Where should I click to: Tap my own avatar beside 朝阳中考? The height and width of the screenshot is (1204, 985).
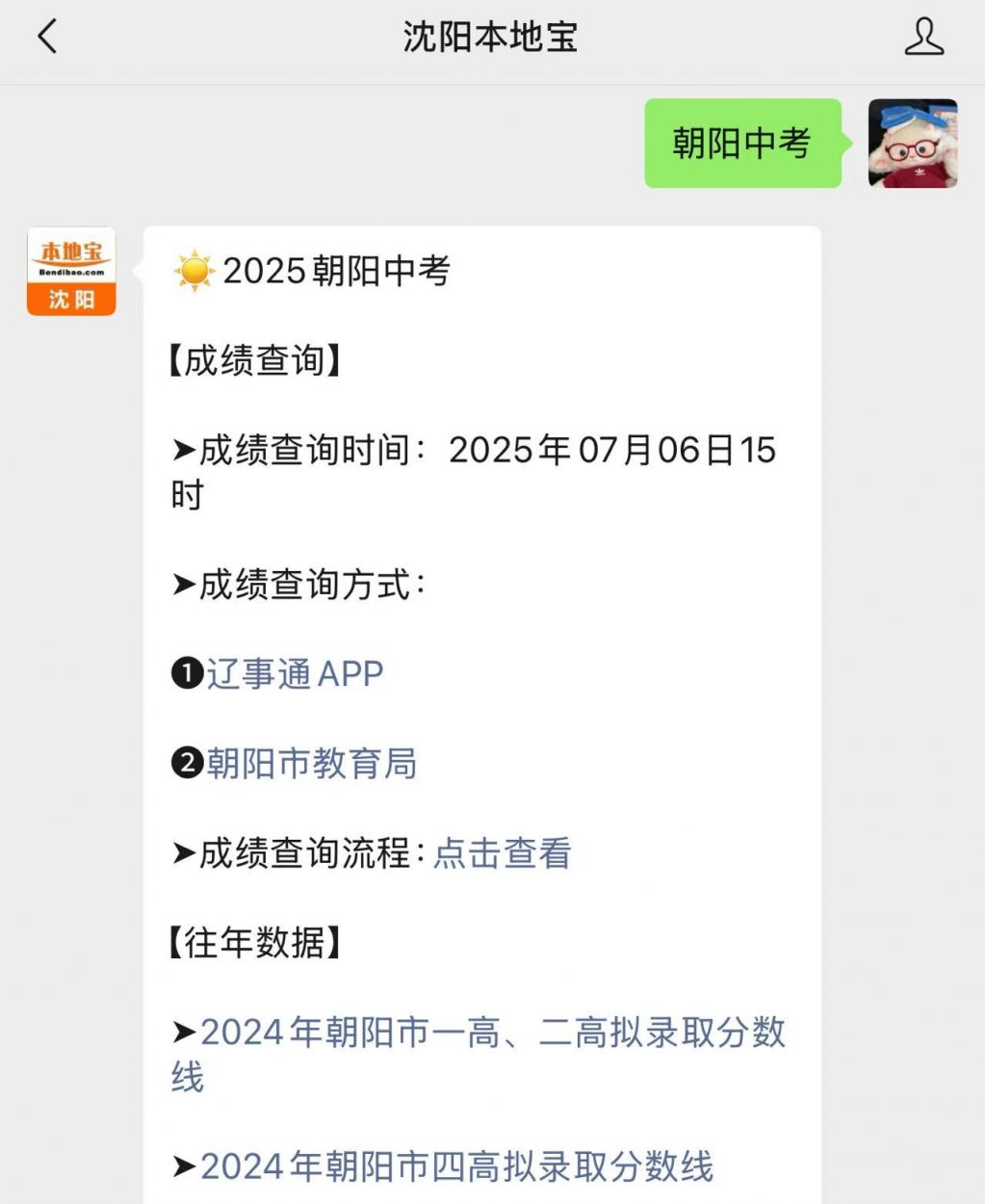(912, 143)
